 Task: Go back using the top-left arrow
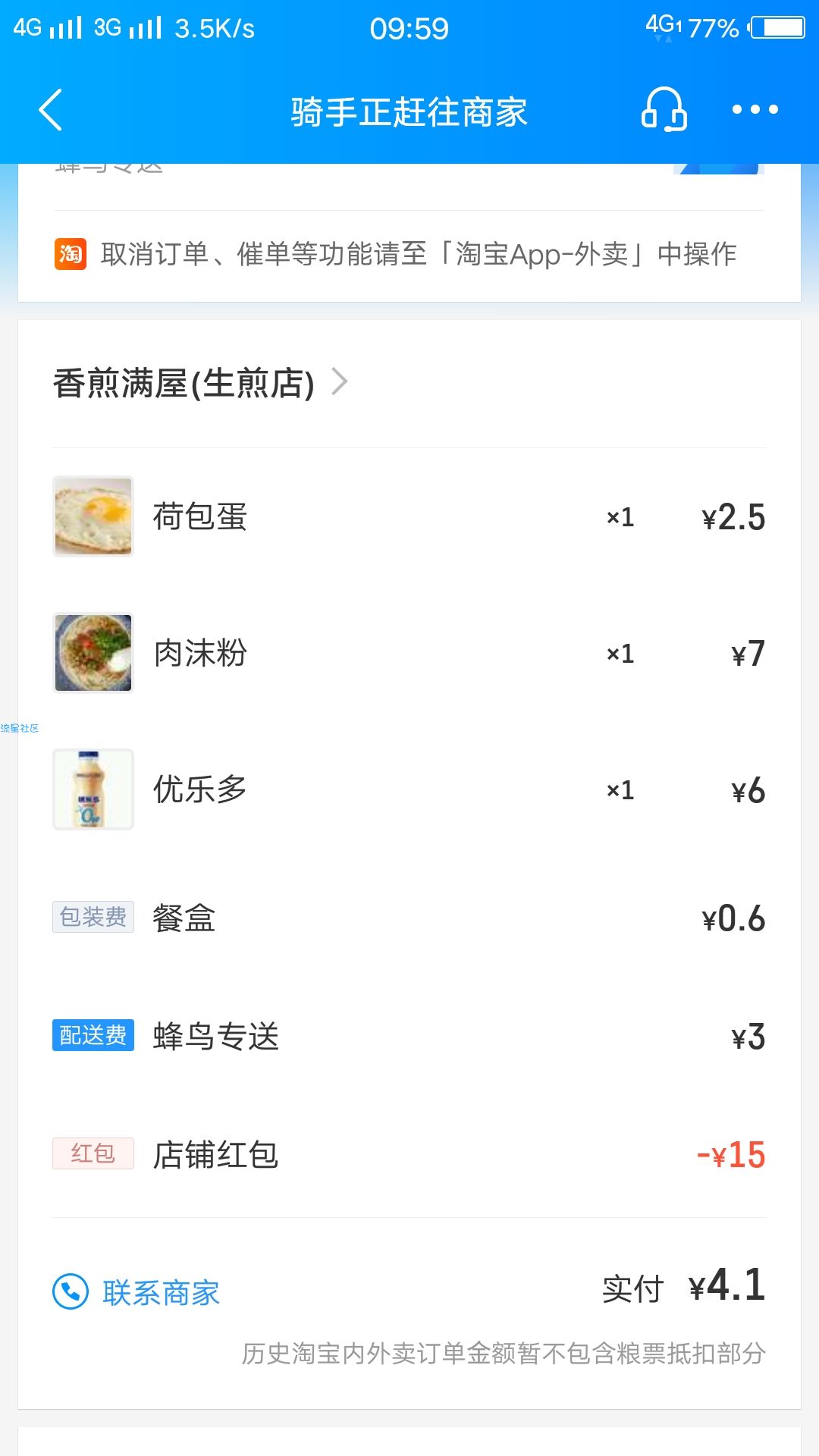[x=50, y=110]
